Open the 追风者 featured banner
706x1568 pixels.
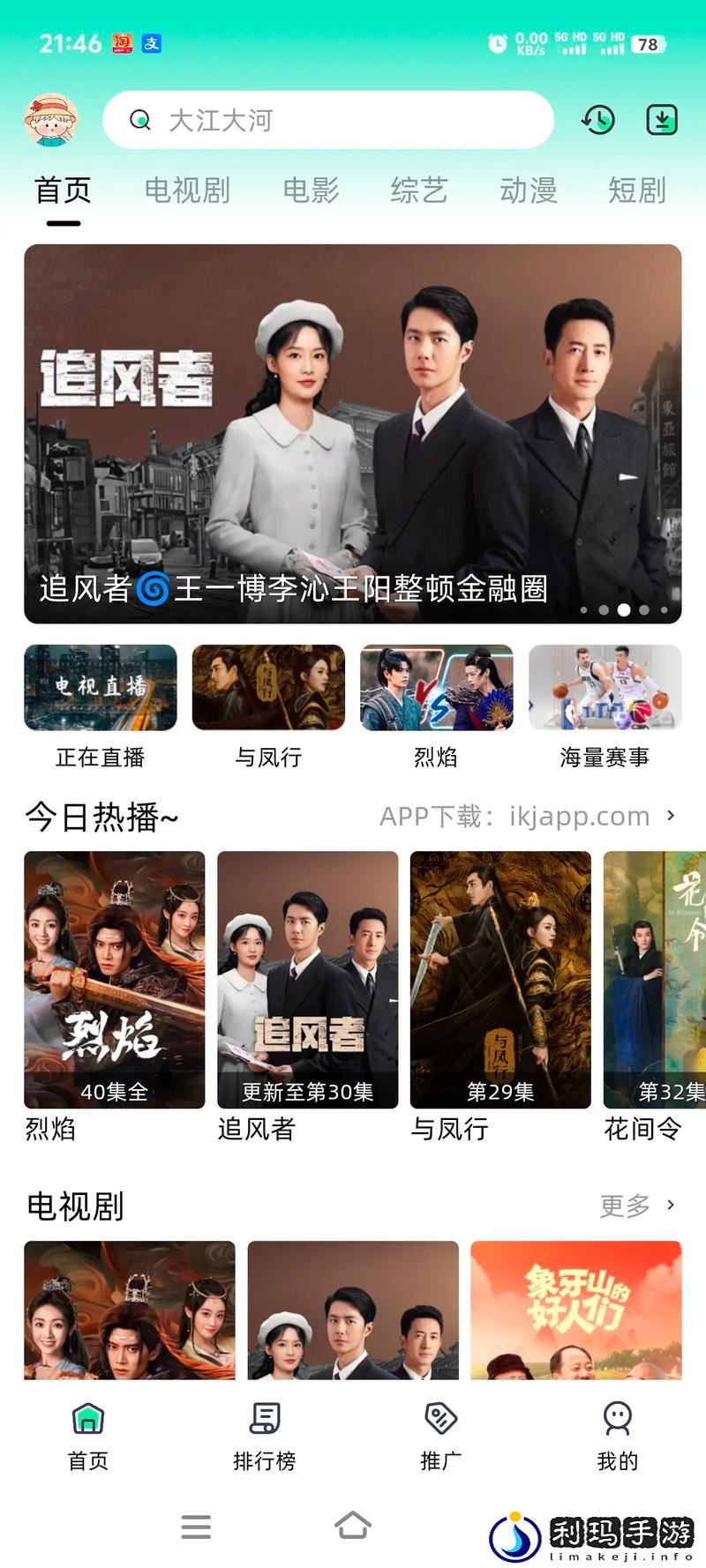point(353,434)
